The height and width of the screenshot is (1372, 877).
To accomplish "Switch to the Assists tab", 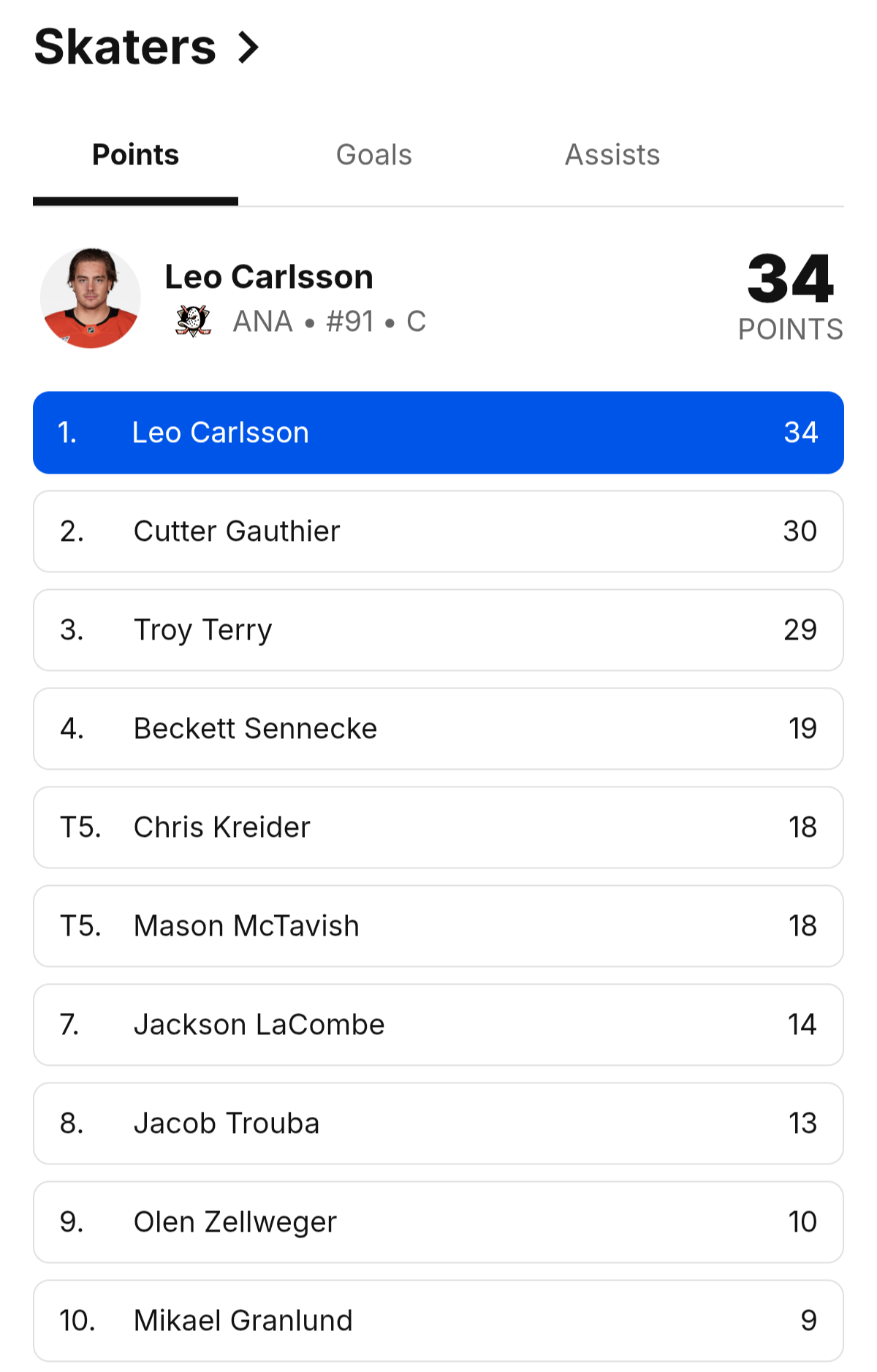I will click(612, 155).
